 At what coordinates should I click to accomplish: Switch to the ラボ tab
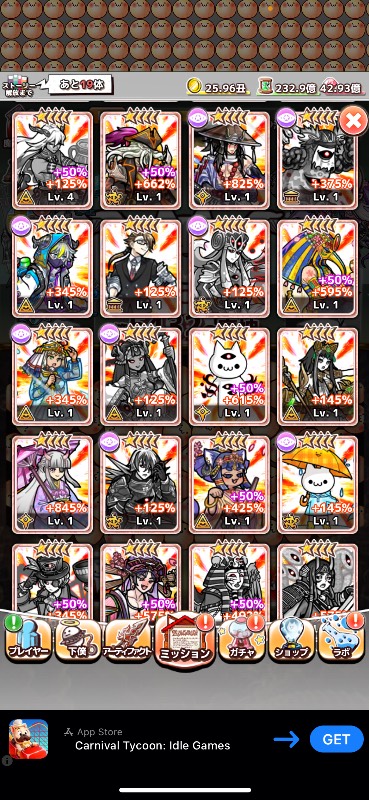pyautogui.click(x=342, y=638)
